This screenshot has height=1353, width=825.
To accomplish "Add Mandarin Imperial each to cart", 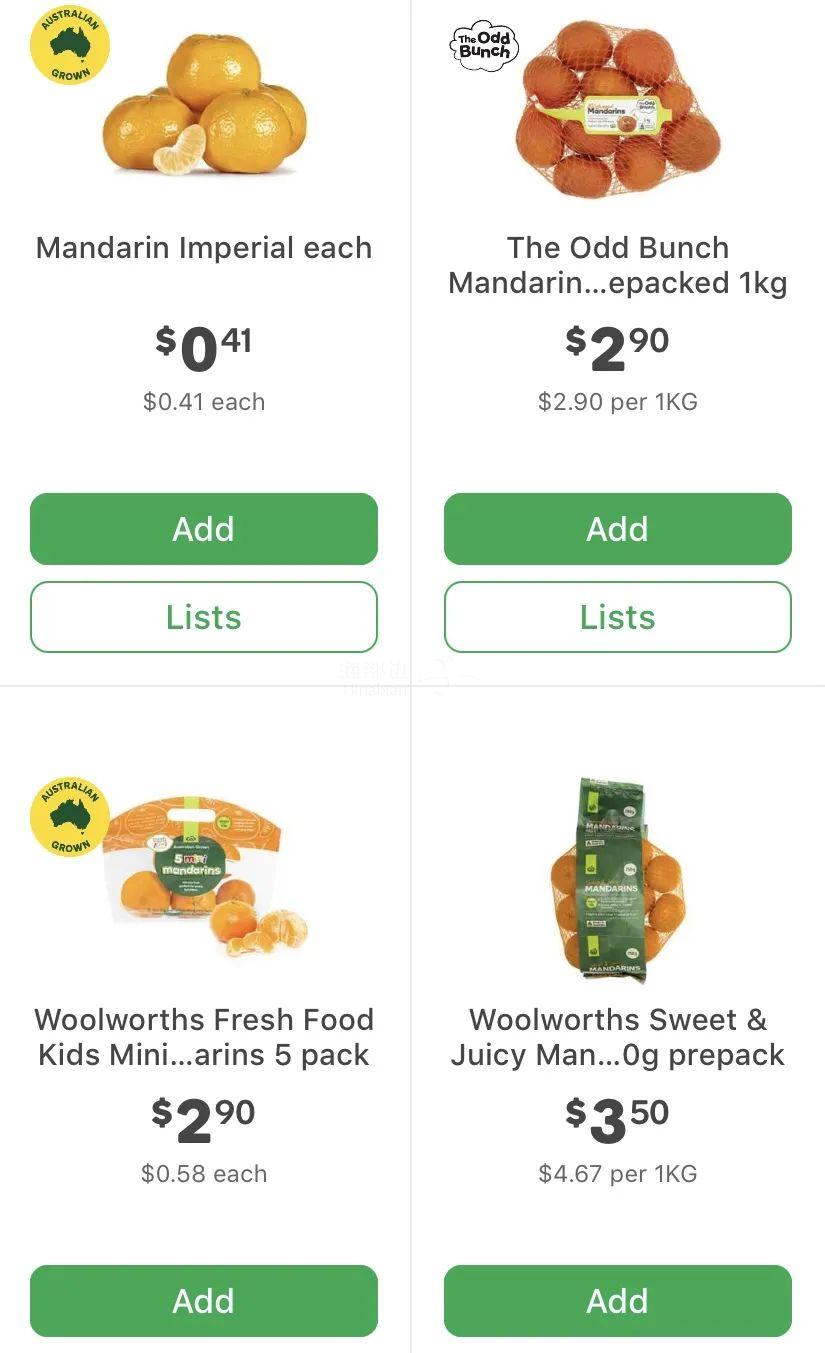I will [x=204, y=529].
